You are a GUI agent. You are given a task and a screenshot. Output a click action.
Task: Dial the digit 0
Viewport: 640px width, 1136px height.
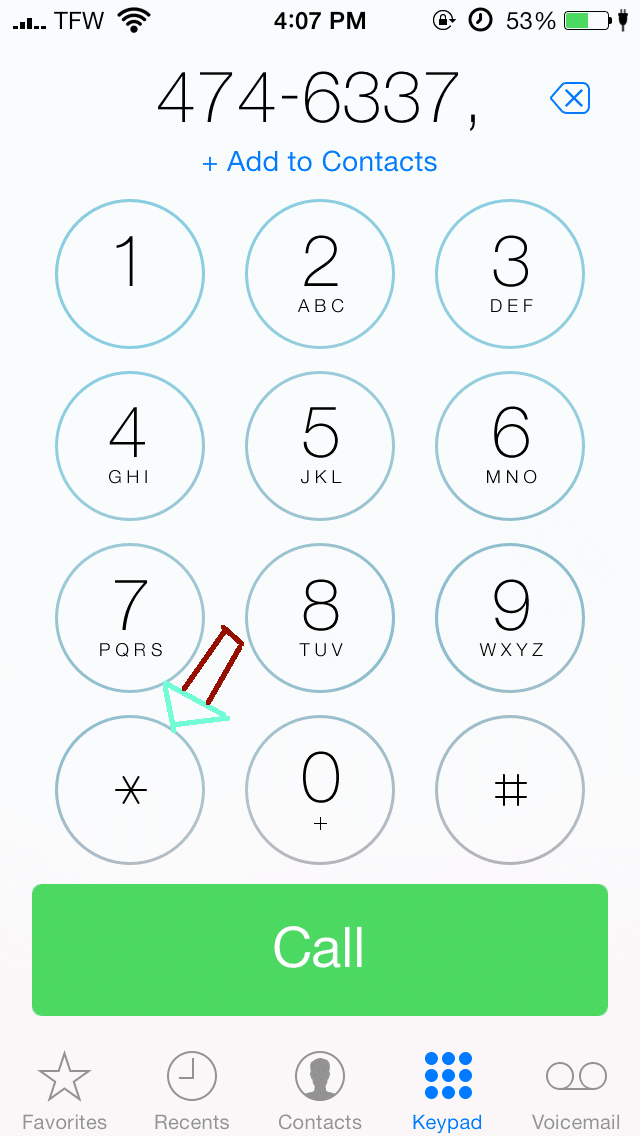[x=320, y=790]
